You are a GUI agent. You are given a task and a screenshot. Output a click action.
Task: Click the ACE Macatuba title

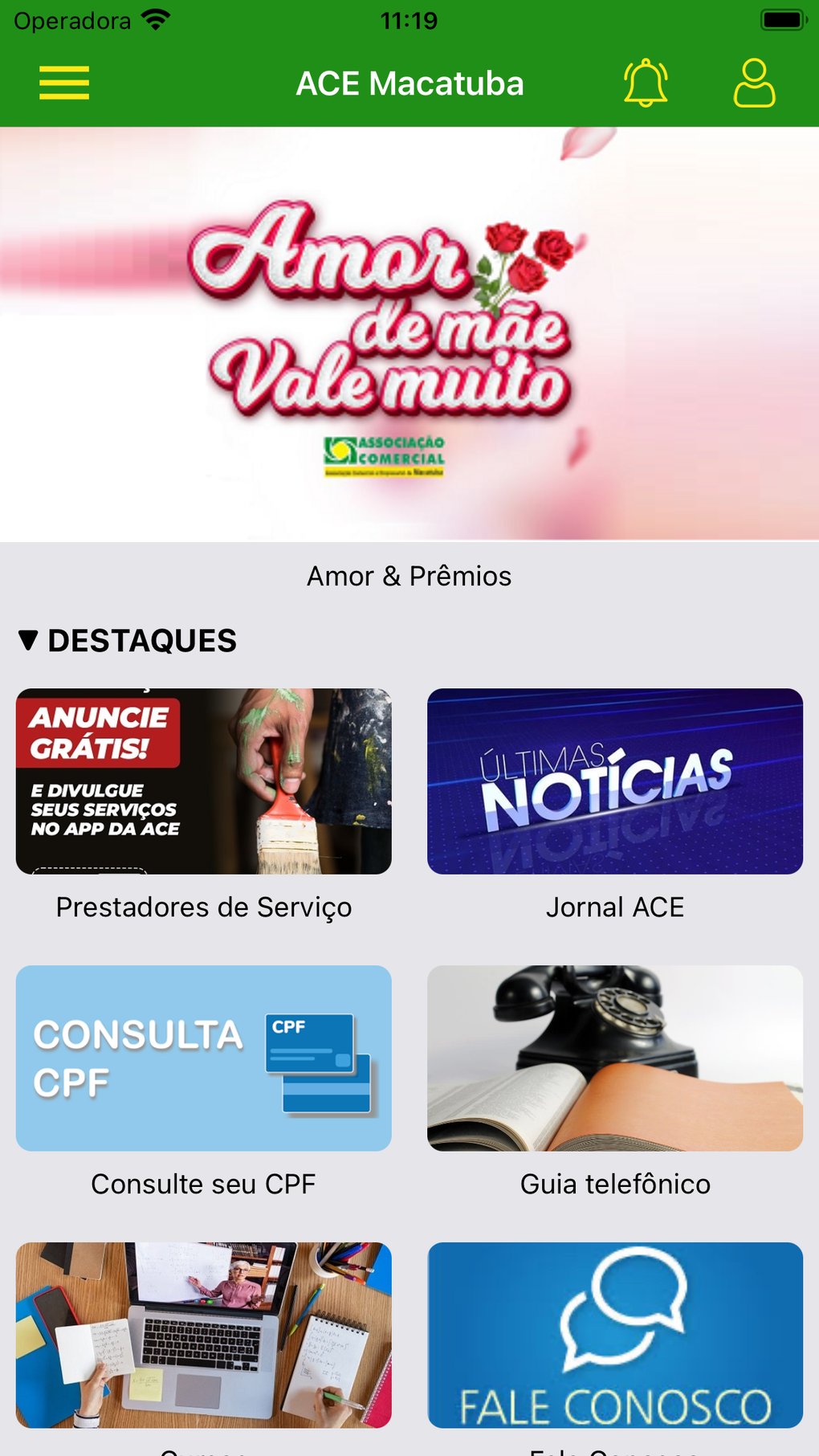click(409, 83)
